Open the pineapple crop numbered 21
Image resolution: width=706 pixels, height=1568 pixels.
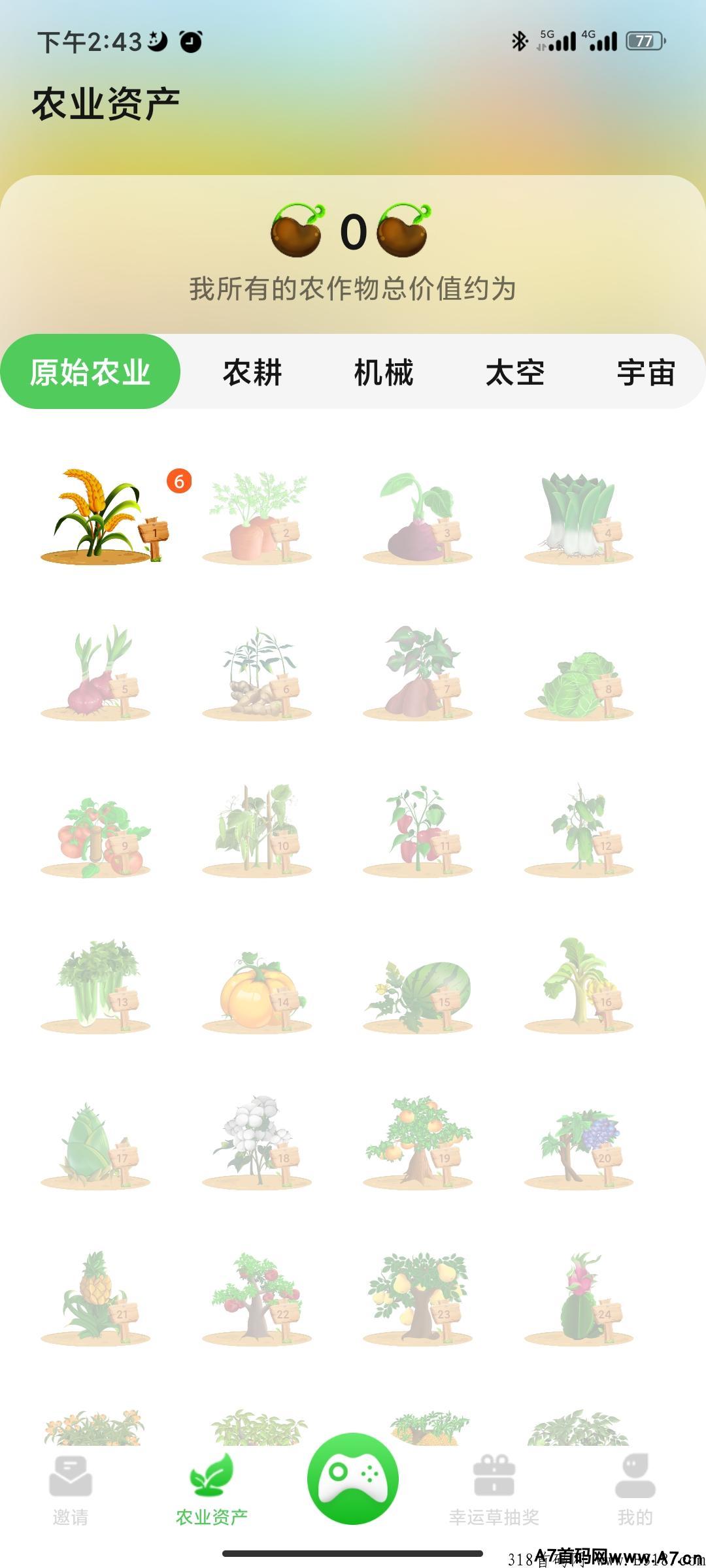coord(97,1297)
